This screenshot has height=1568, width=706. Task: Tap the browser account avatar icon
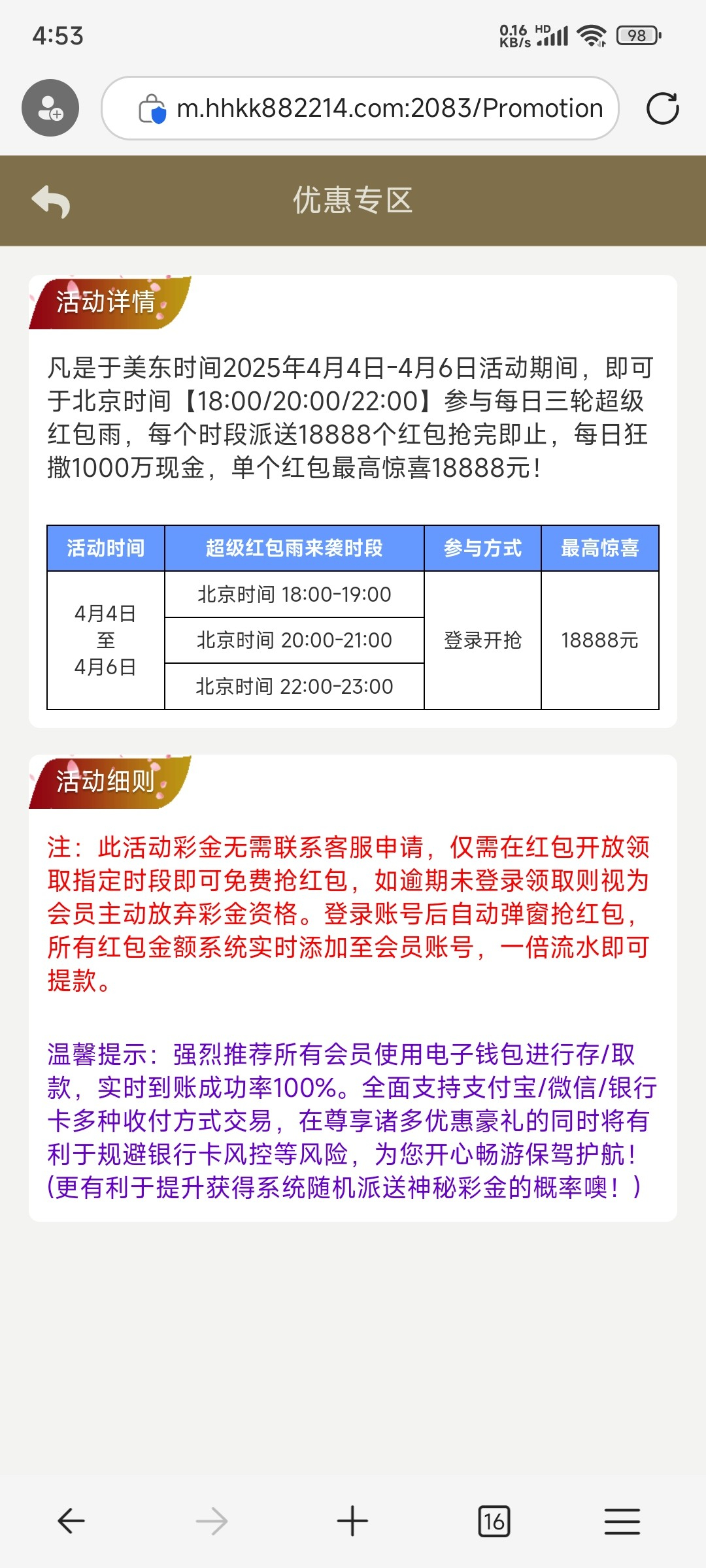pos(50,108)
